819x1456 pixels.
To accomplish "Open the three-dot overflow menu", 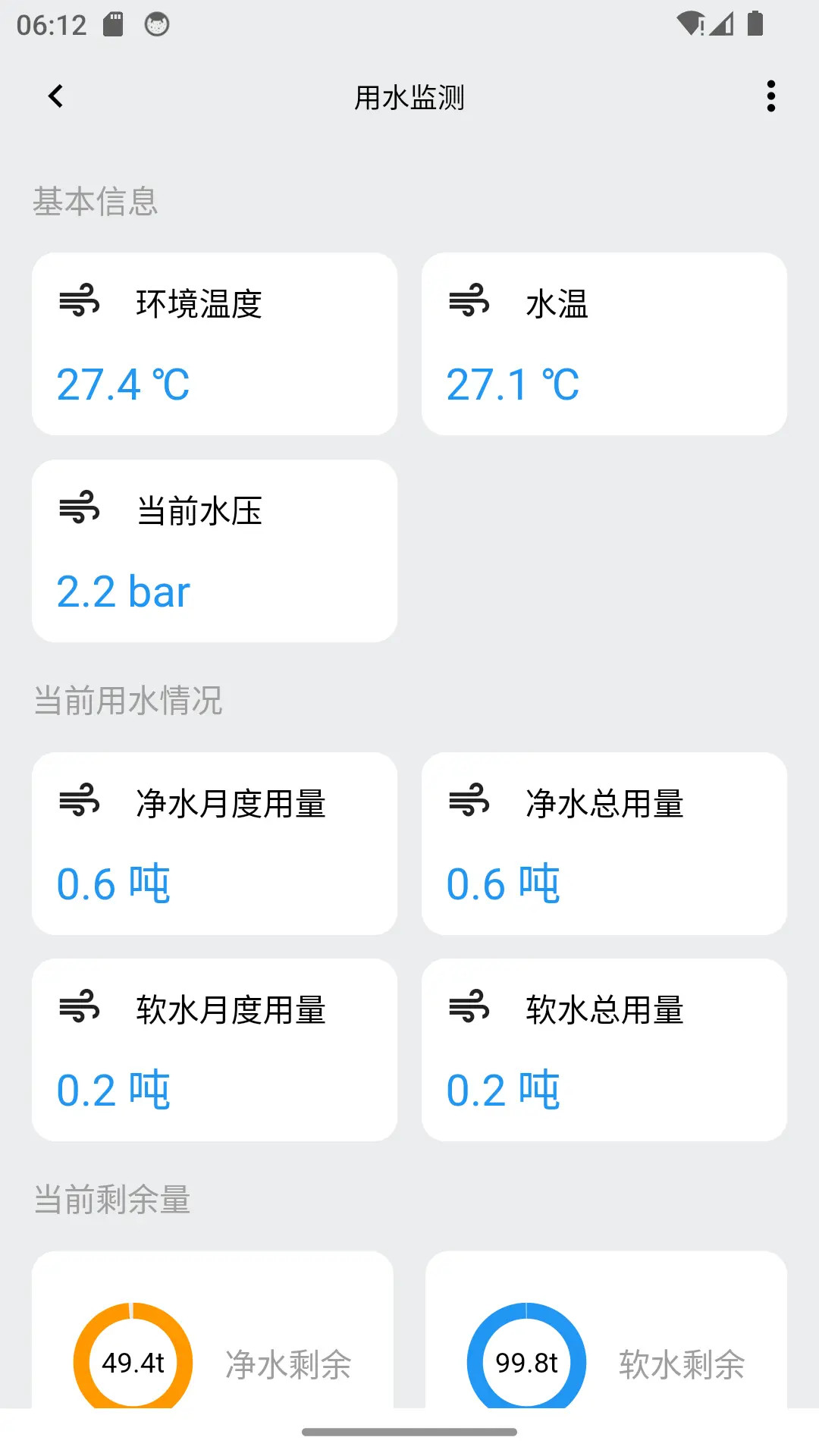I will tap(770, 96).
